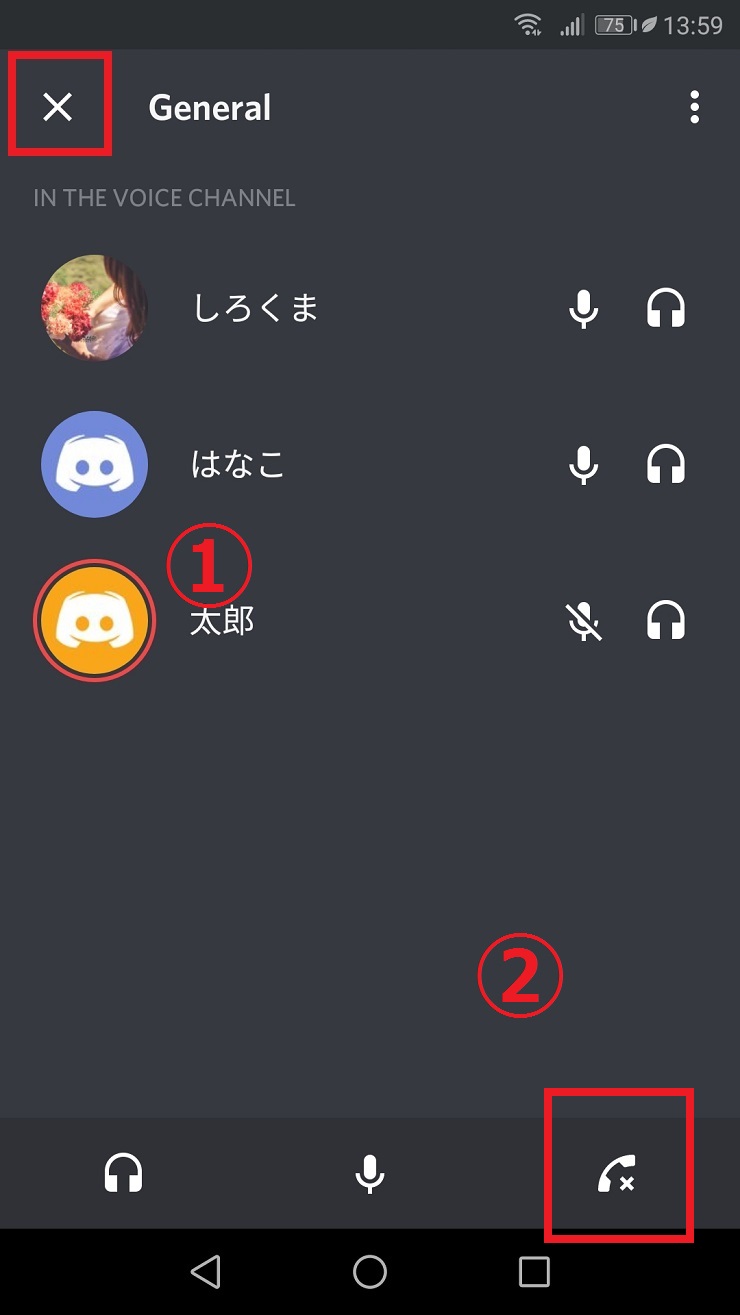This screenshot has width=740, height=1315.
Task: Toggle deafen with the bottom headphones button
Action: click(x=123, y=1173)
